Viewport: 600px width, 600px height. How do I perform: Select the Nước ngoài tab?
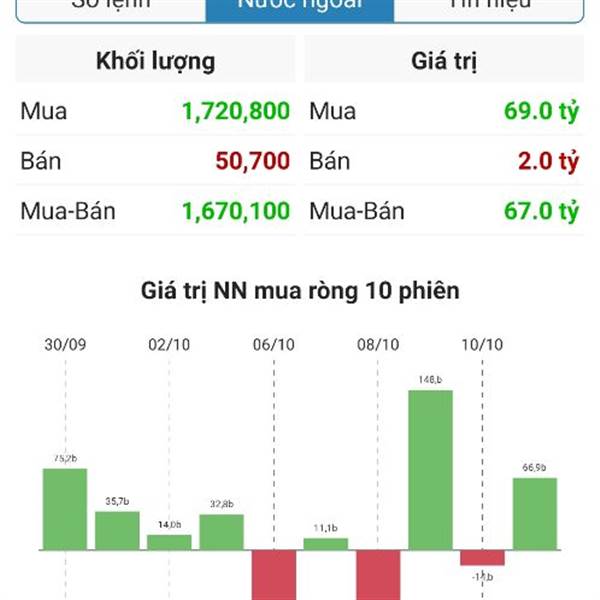point(299,8)
